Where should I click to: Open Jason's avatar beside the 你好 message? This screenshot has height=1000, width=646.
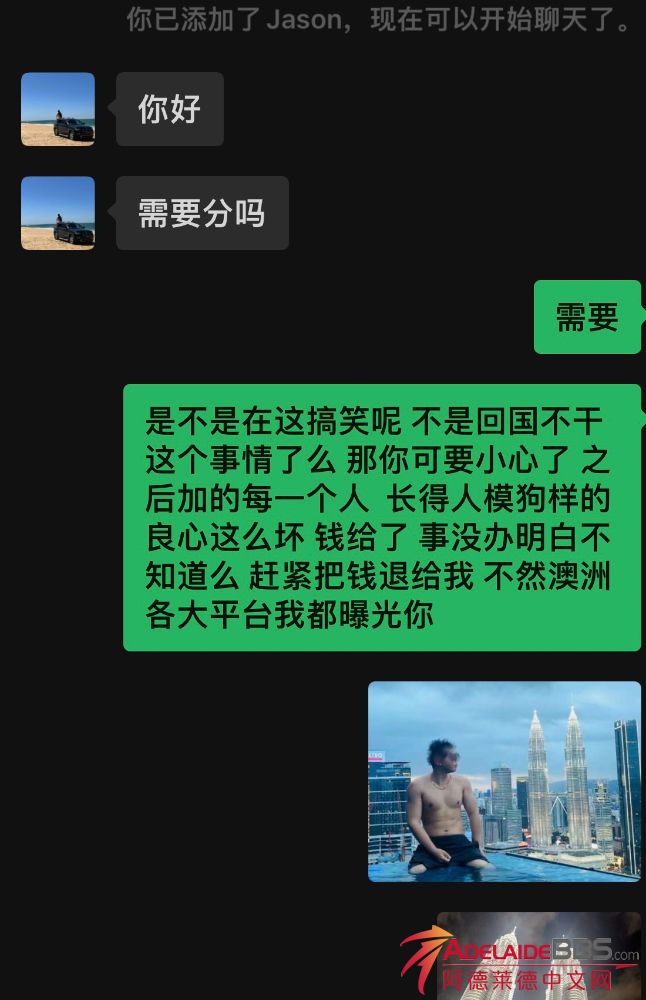point(58,109)
